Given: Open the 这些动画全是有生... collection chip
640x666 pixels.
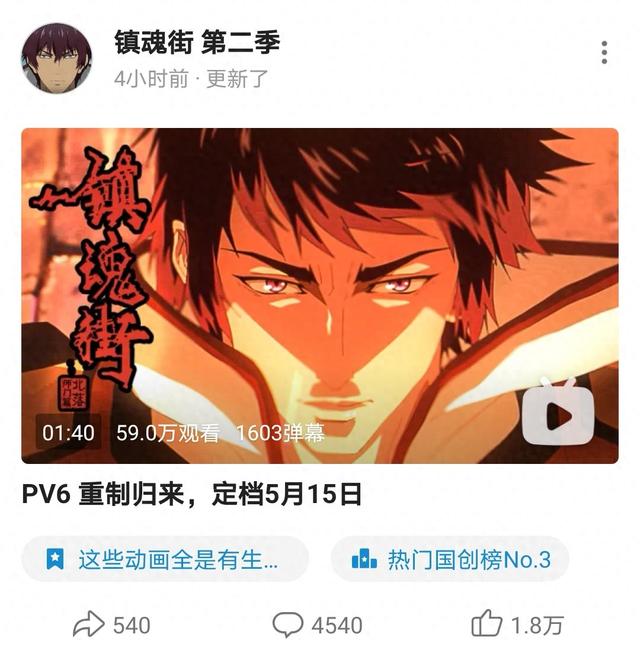Looking at the screenshot, I should point(165,559).
